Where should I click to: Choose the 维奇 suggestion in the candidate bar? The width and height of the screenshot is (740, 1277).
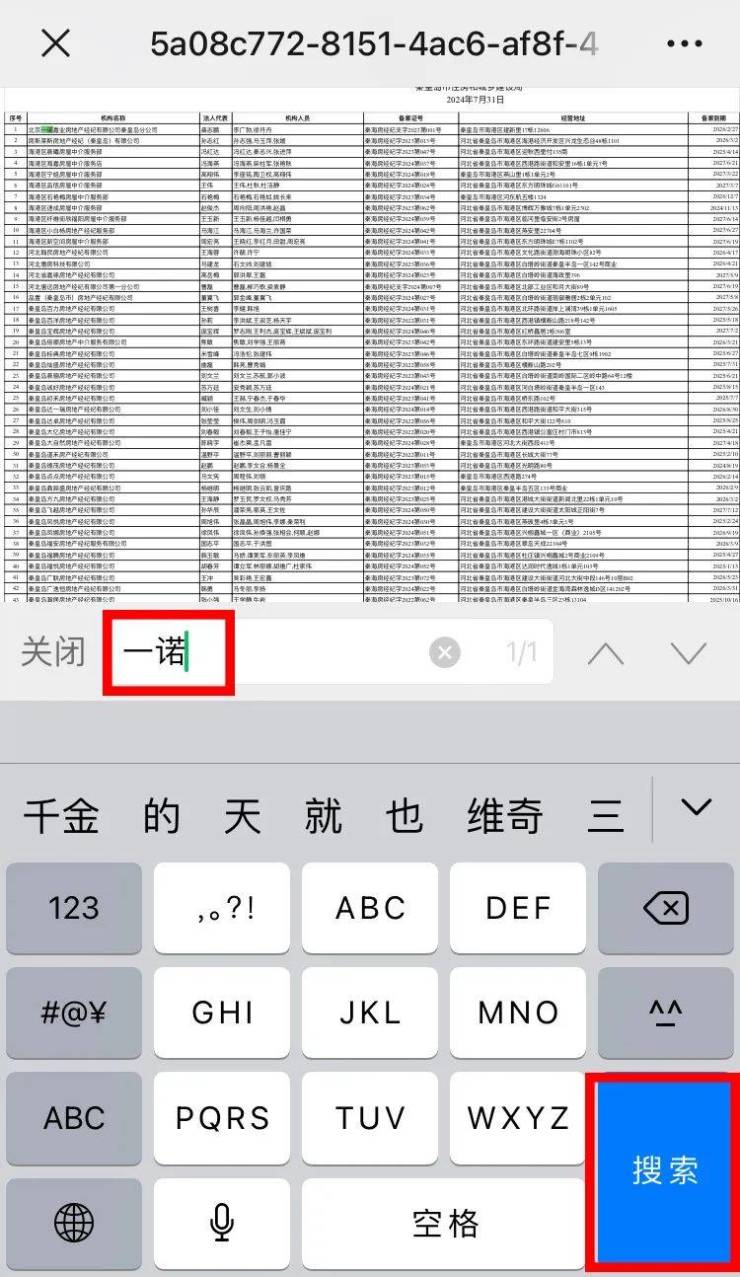[505, 816]
